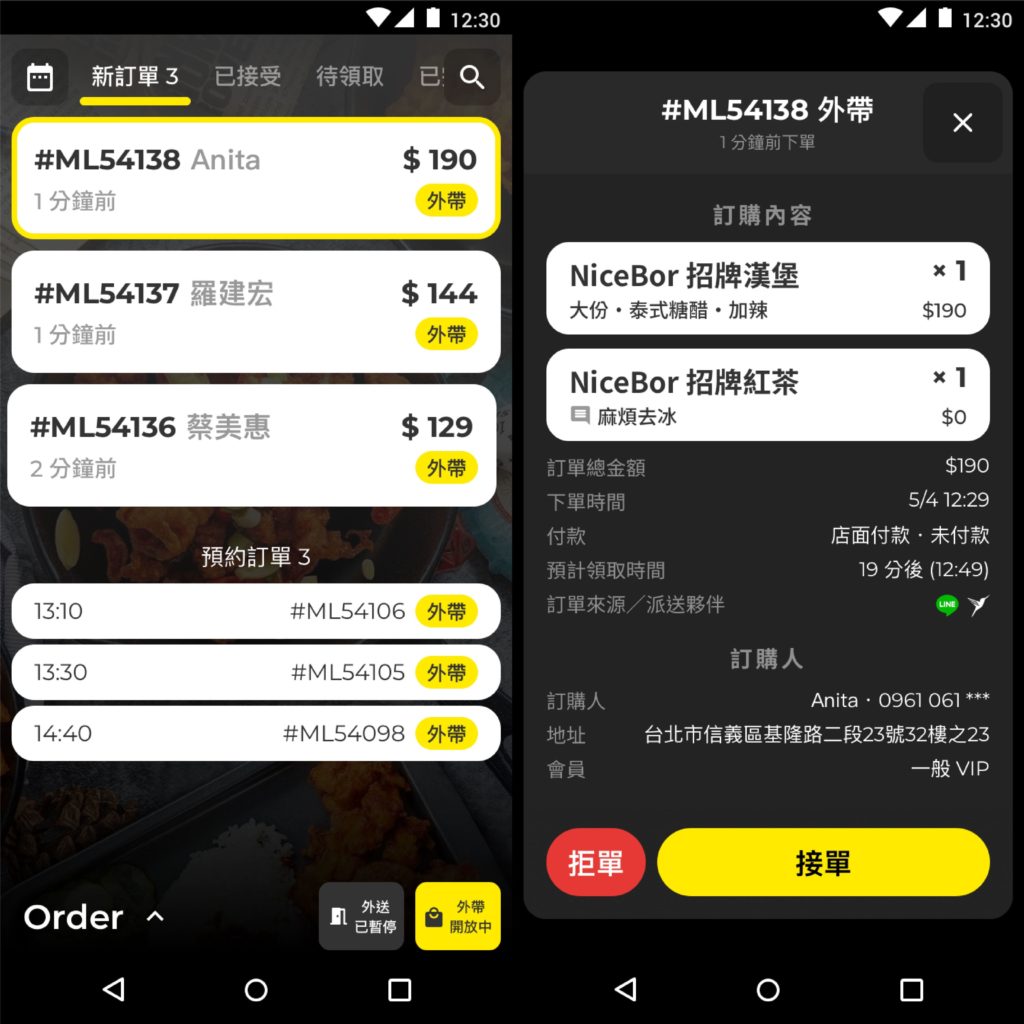The image size is (1024, 1024).
Task: Accept the order with 接單
Action: [822, 862]
